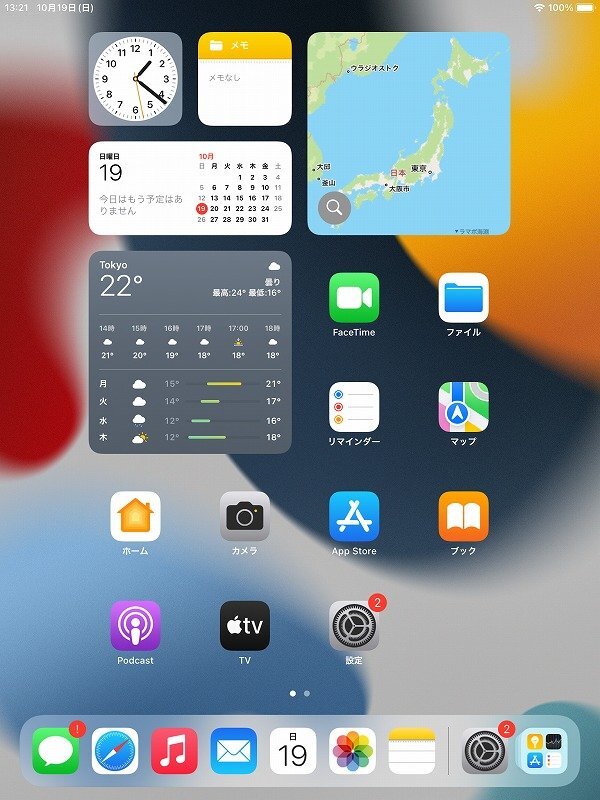This screenshot has width=600, height=800.
Task: Launch the リマインダー app
Action: point(354,407)
